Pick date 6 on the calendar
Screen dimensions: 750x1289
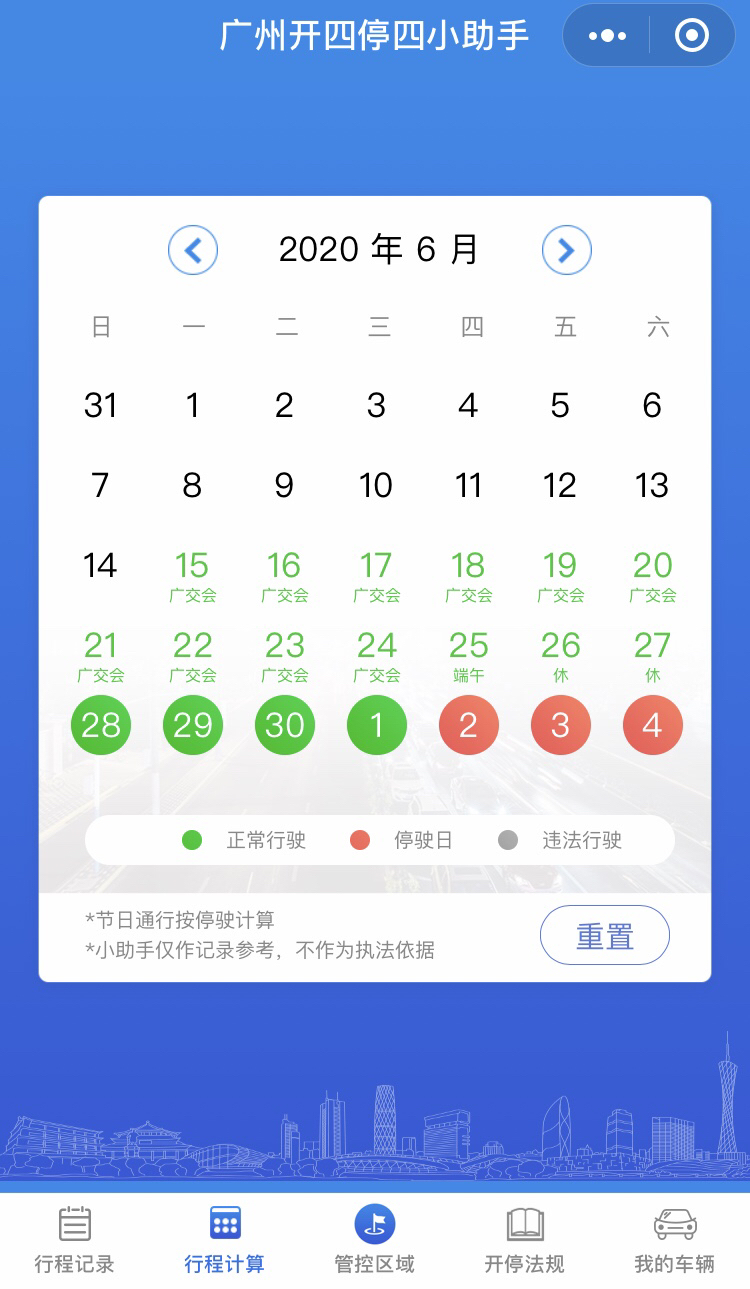pos(653,406)
